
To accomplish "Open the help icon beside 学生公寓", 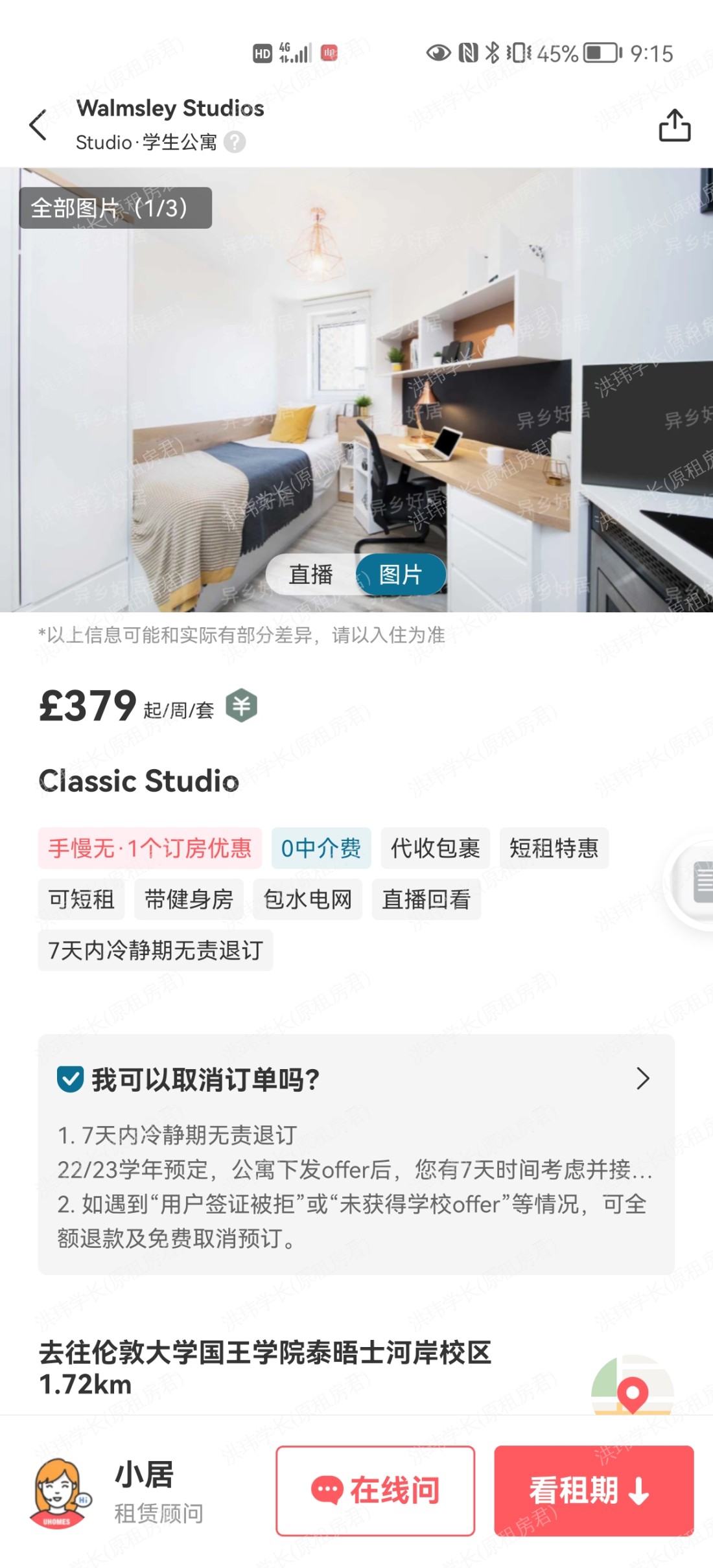I will (235, 142).
